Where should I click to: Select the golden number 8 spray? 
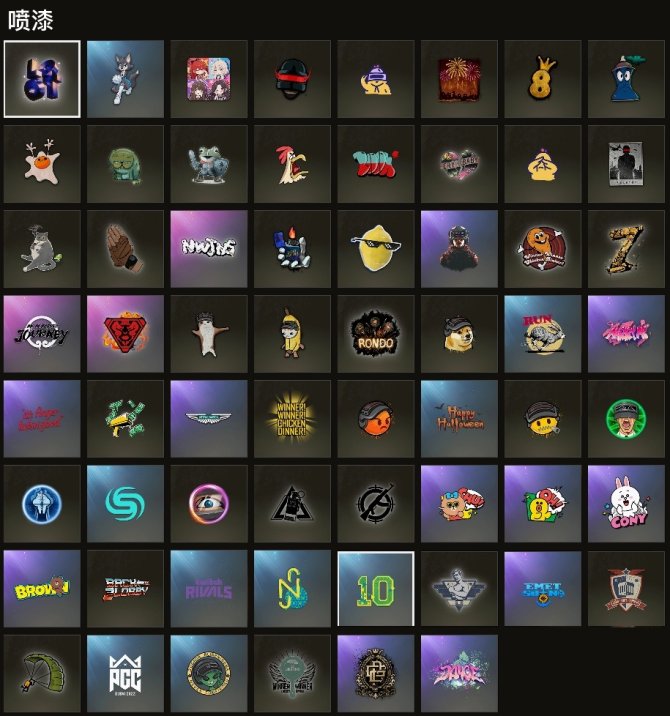coord(542,79)
